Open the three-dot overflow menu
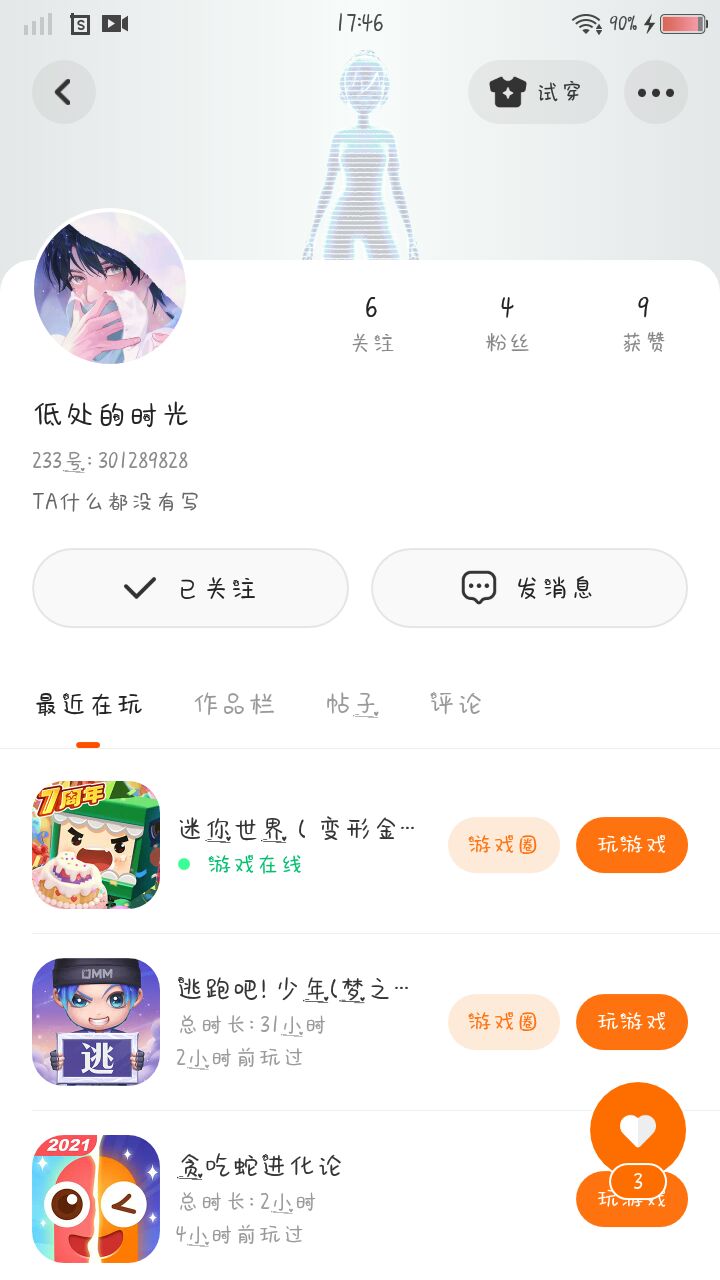This screenshot has height=1280, width=720. pos(655,92)
